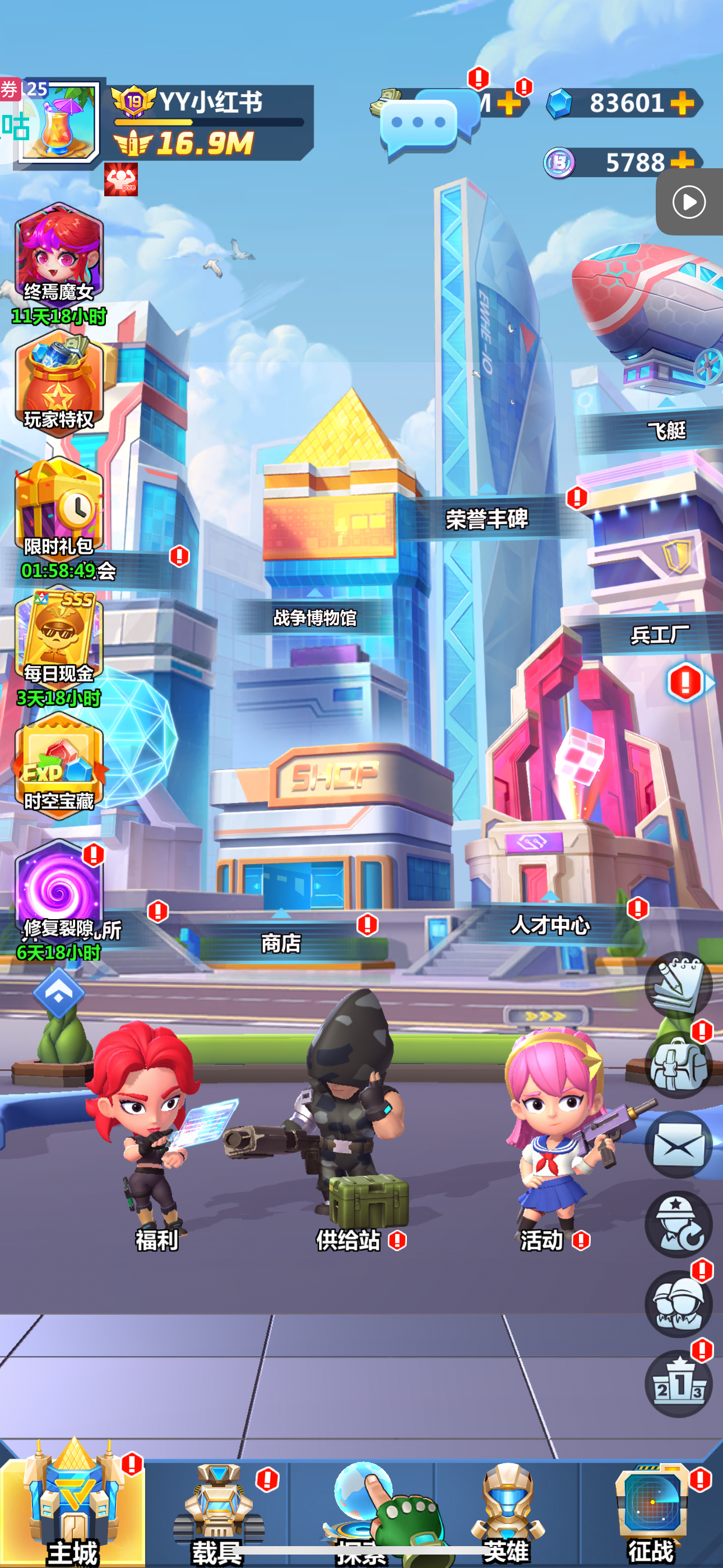This screenshot has height=1568, width=723.
Task: Open 活动 events via the pink-haired character
Action: tap(557, 1132)
